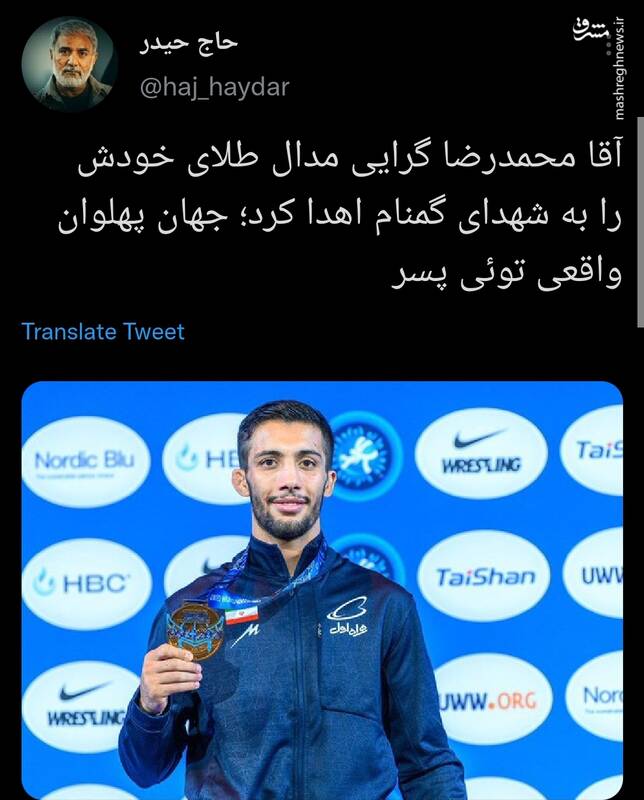The image size is (644, 800).
Task: Open haj_haydar's profile picture
Action: click(x=69, y=64)
